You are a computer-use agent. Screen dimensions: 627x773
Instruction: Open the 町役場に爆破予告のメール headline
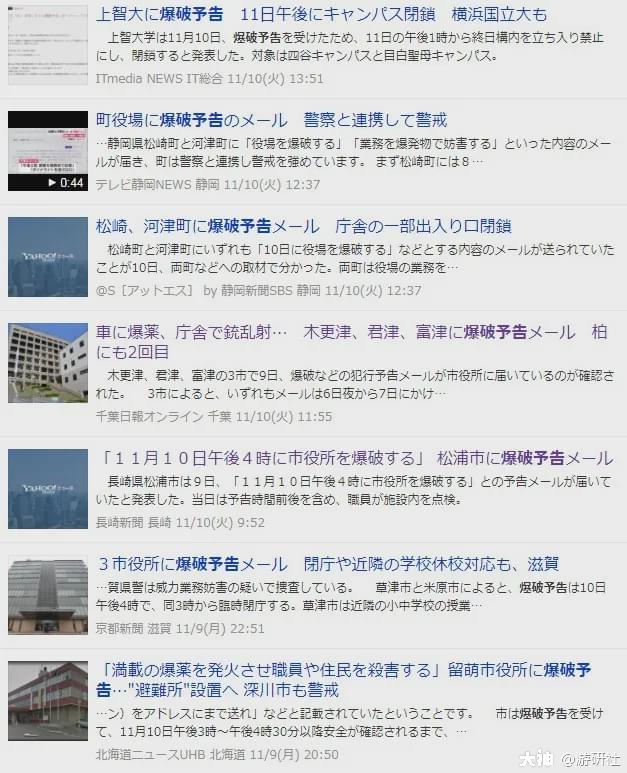point(271,120)
